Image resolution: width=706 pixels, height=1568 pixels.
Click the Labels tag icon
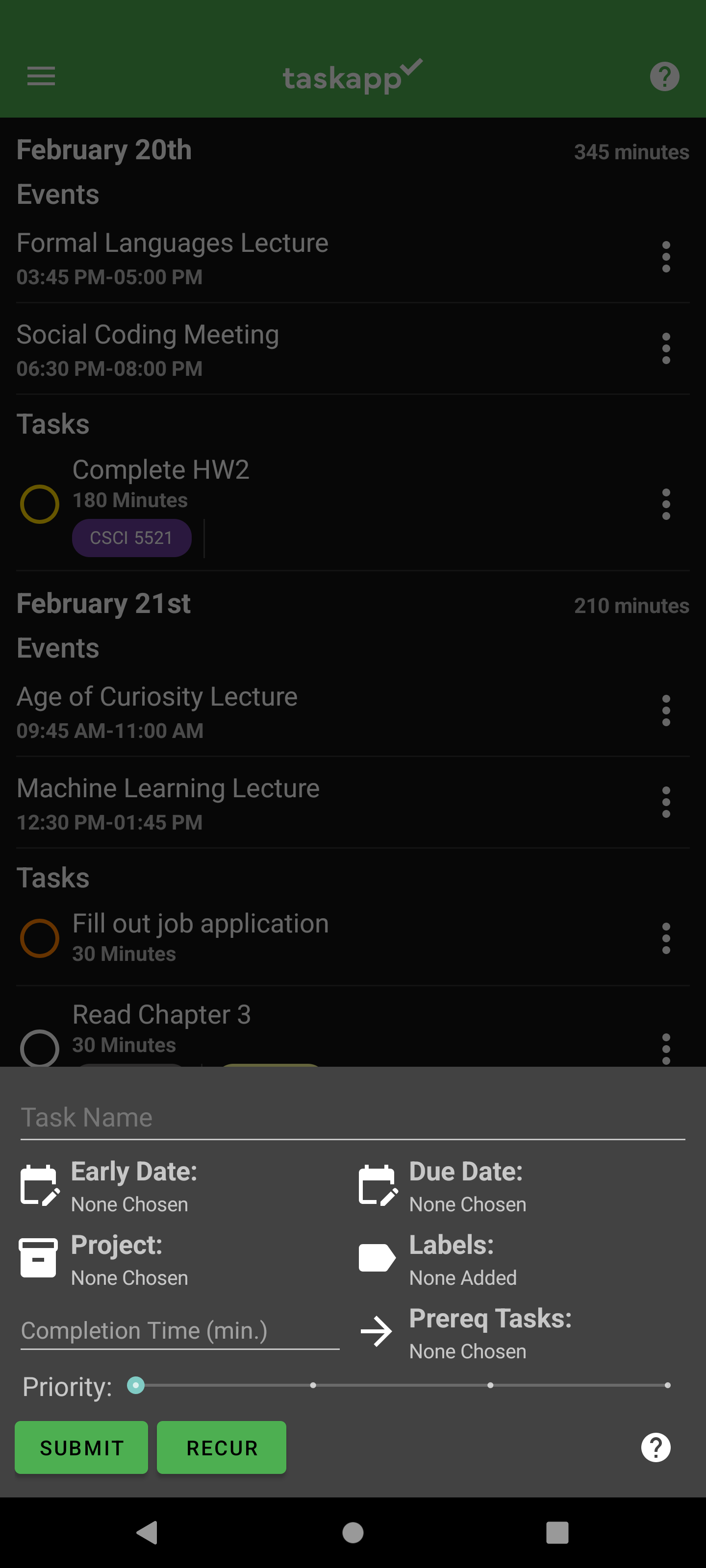click(x=377, y=1257)
